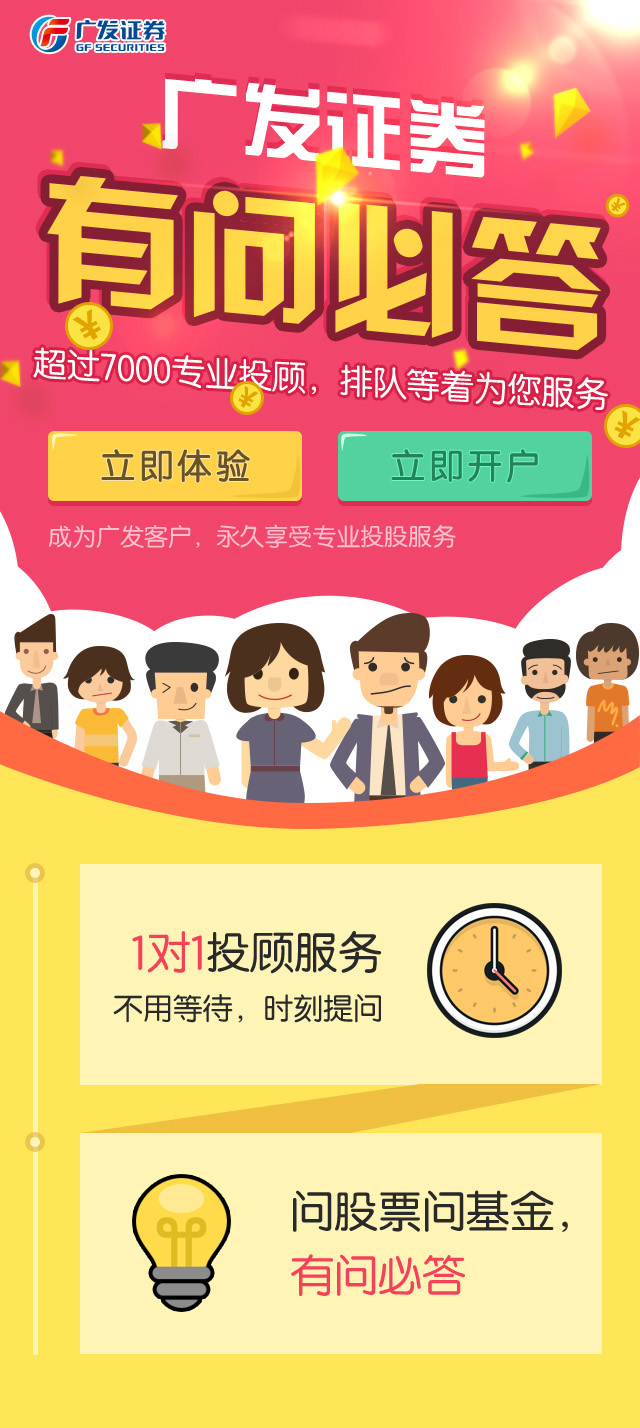Tap the 立即体验 button
640x1428 pixels.
pyautogui.click(x=175, y=466)
